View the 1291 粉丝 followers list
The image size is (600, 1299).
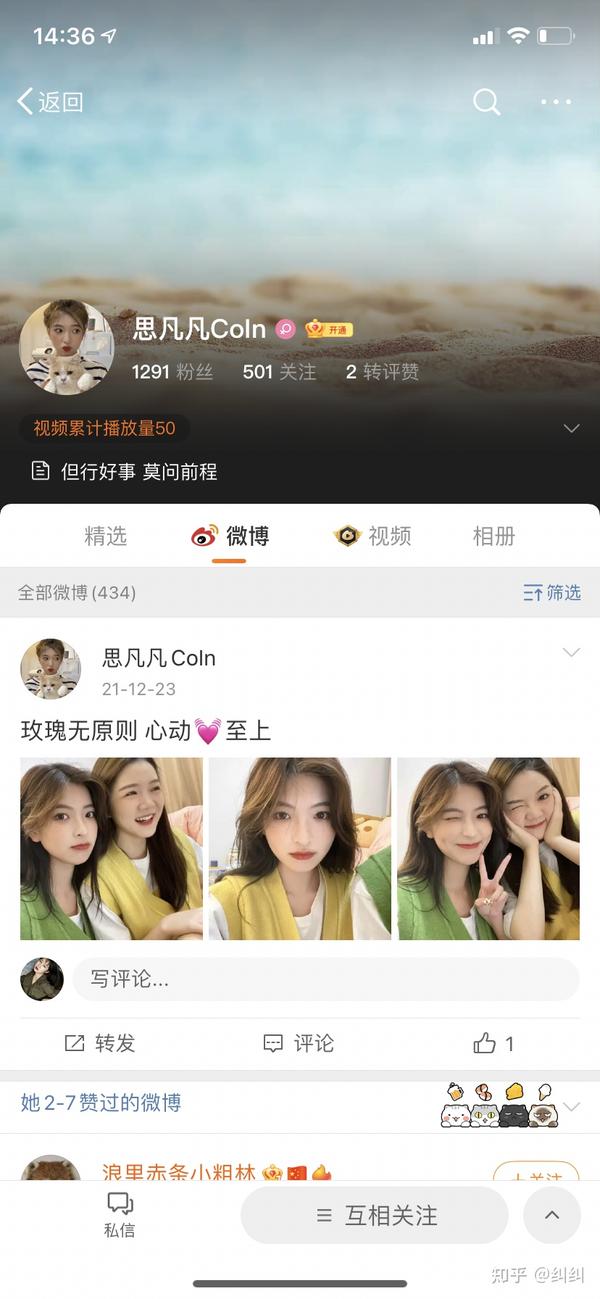click(172, 372)
